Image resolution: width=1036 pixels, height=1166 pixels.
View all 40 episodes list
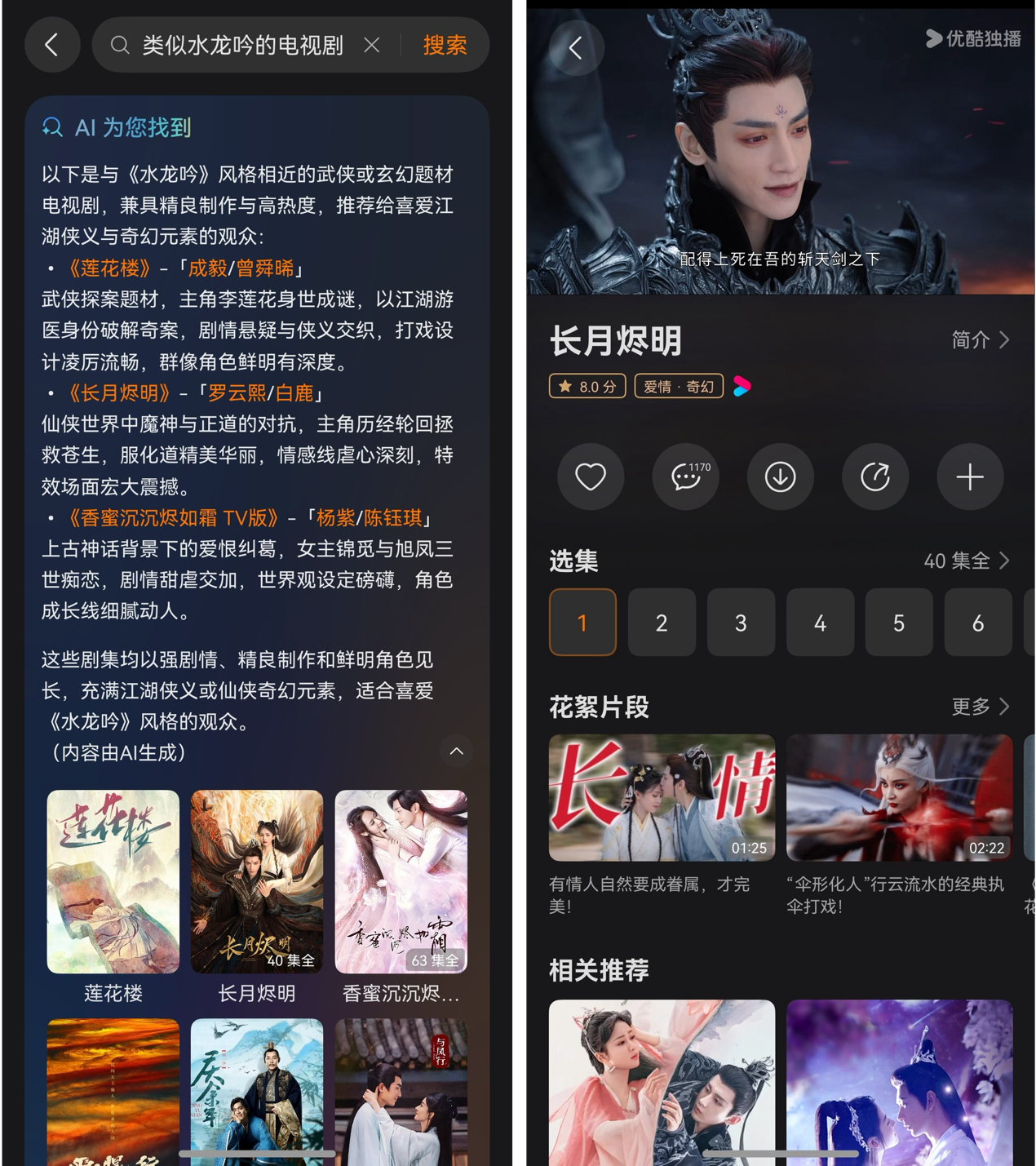(x=967, y=561)
